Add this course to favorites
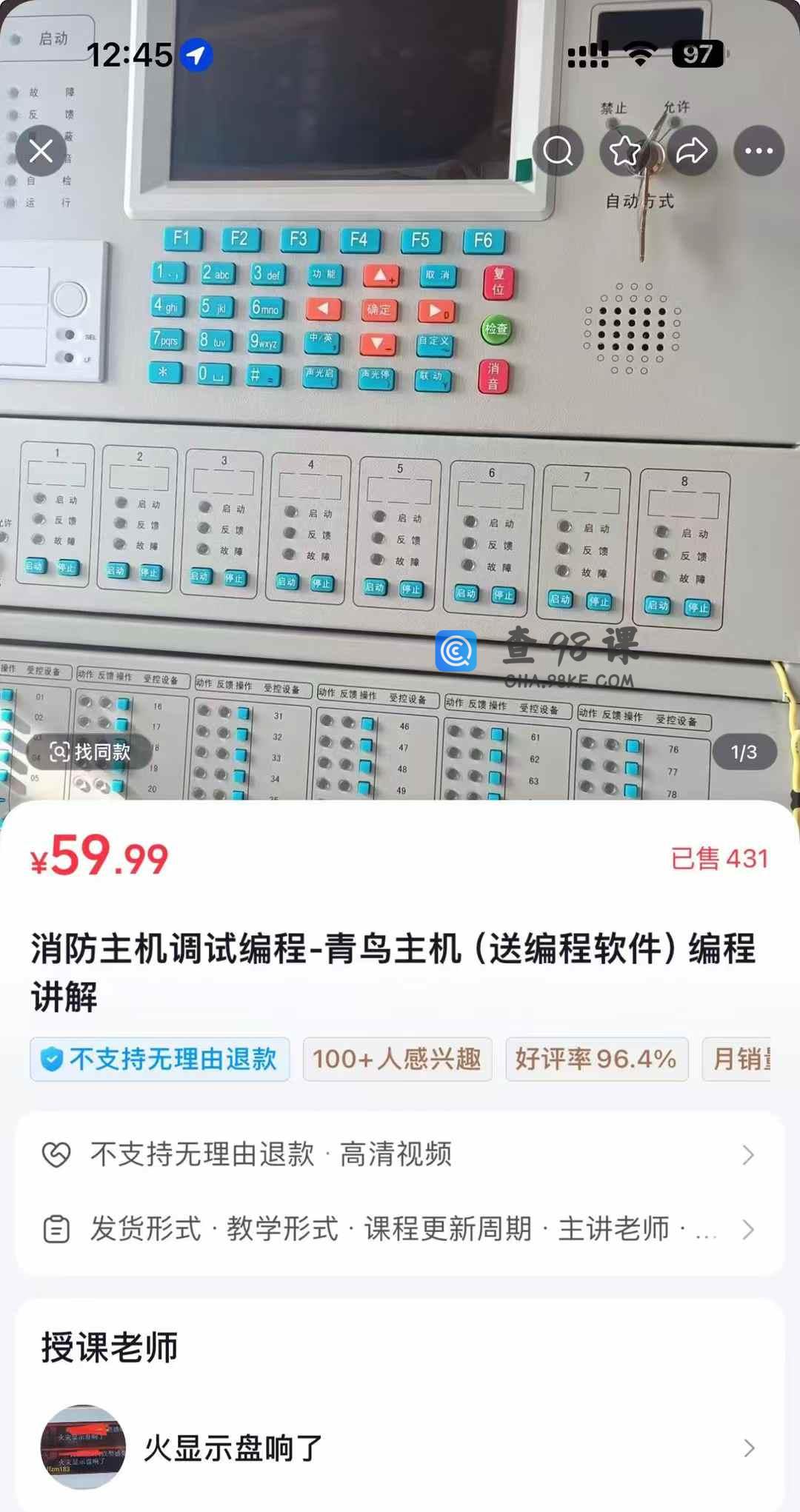Screen dimensions: 800x1512 point(624,151)
